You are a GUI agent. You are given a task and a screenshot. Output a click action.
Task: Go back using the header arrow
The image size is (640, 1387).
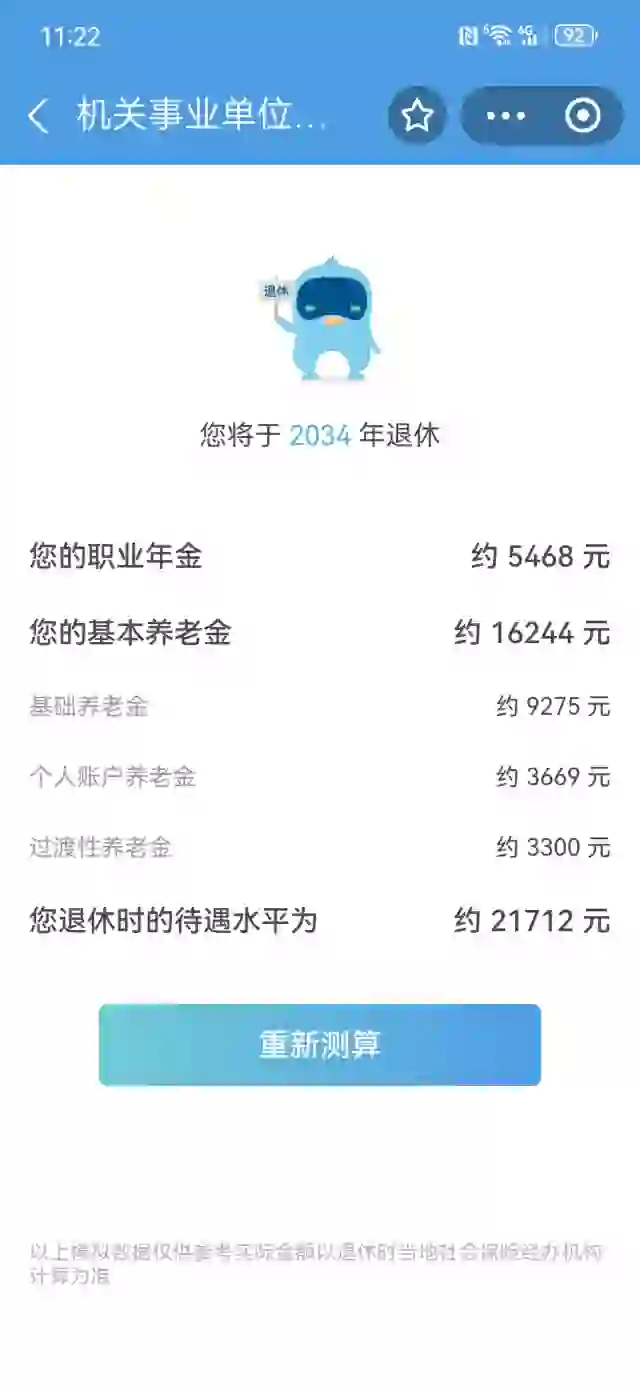pyautogui.click(x=38, y=116)
